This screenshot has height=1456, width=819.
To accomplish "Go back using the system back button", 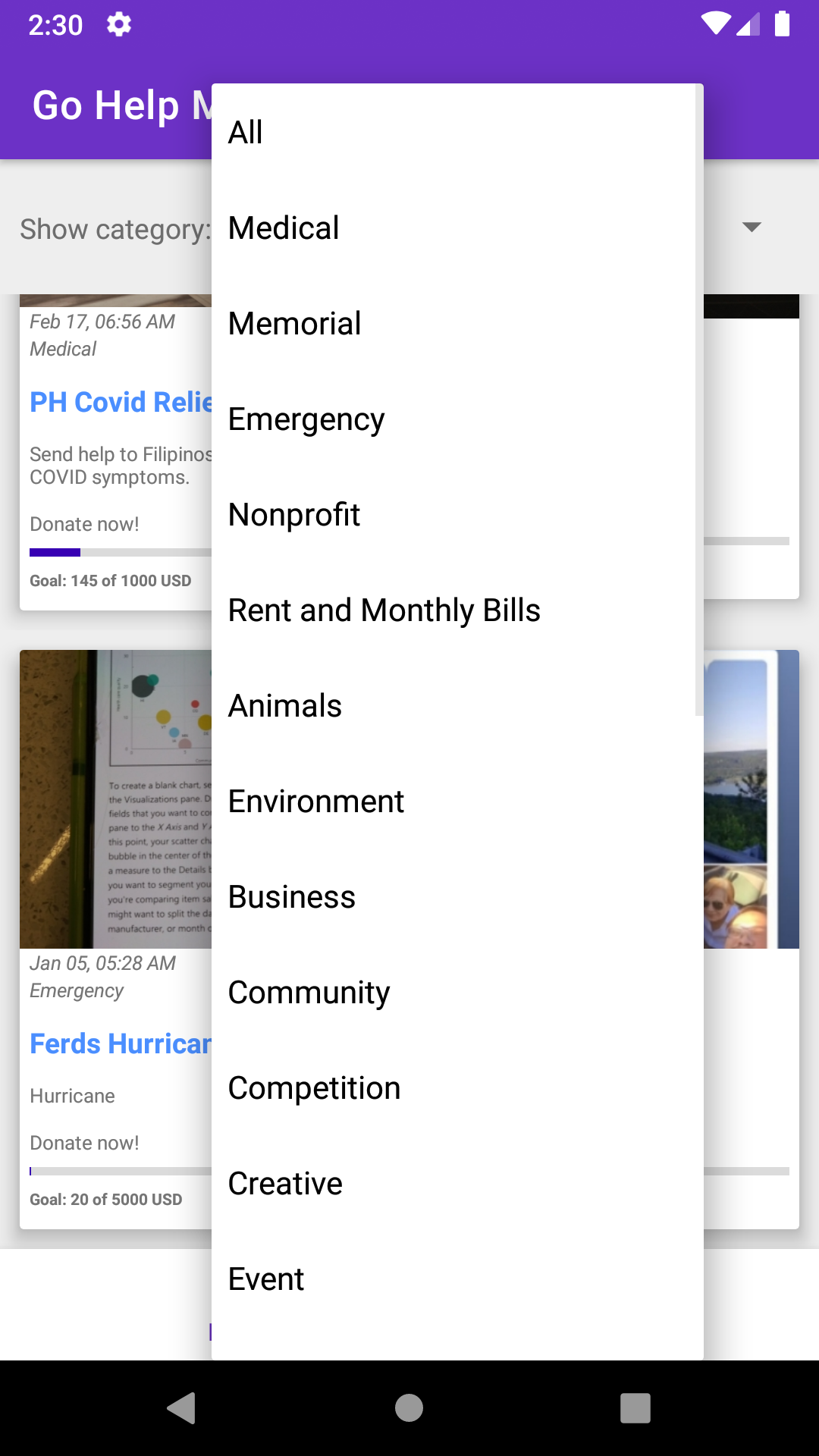I will click(x=182, y=1408).
